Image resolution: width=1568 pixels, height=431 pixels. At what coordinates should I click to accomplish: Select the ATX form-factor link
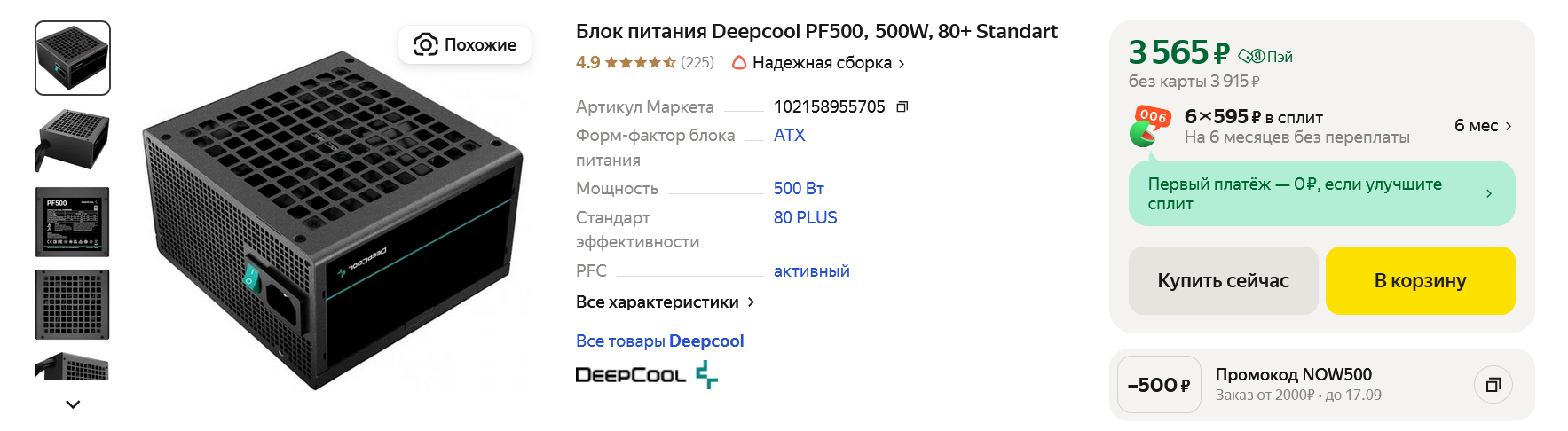pos(789,135)
